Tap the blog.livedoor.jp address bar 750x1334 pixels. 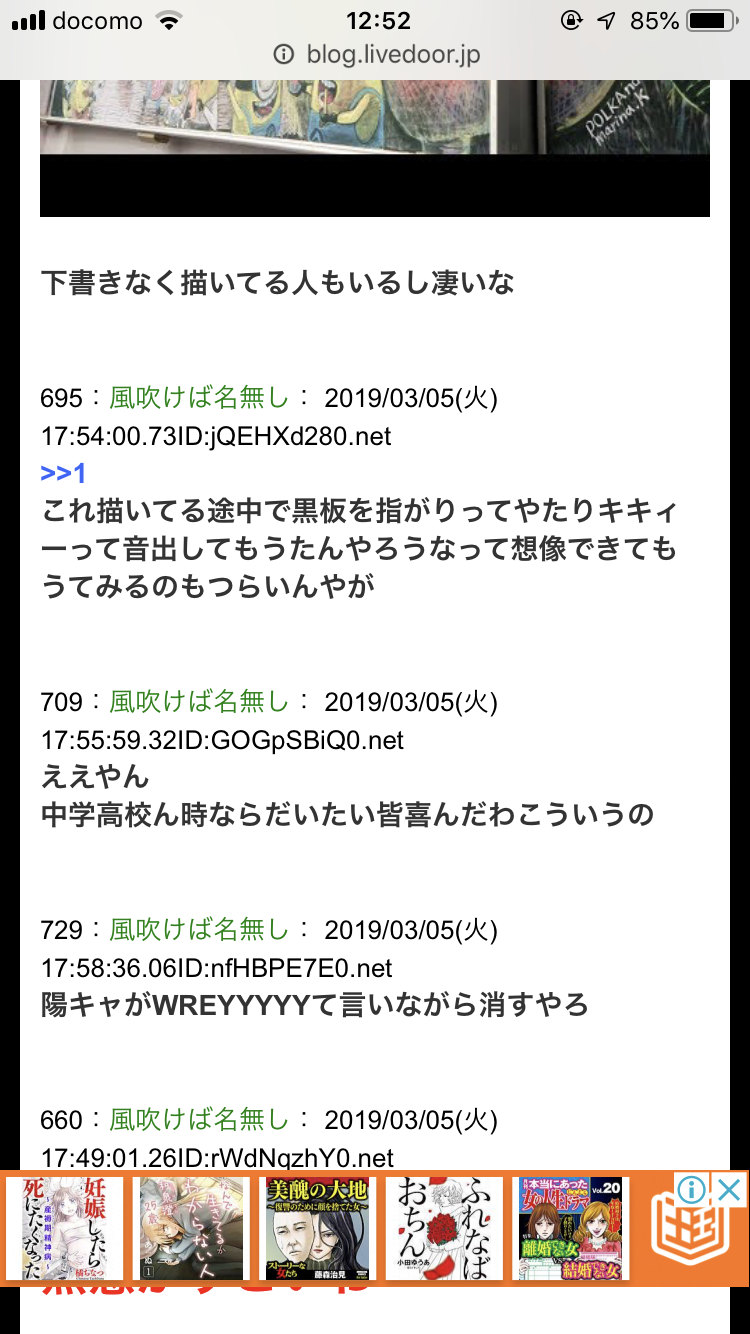[x=378, y=54]
